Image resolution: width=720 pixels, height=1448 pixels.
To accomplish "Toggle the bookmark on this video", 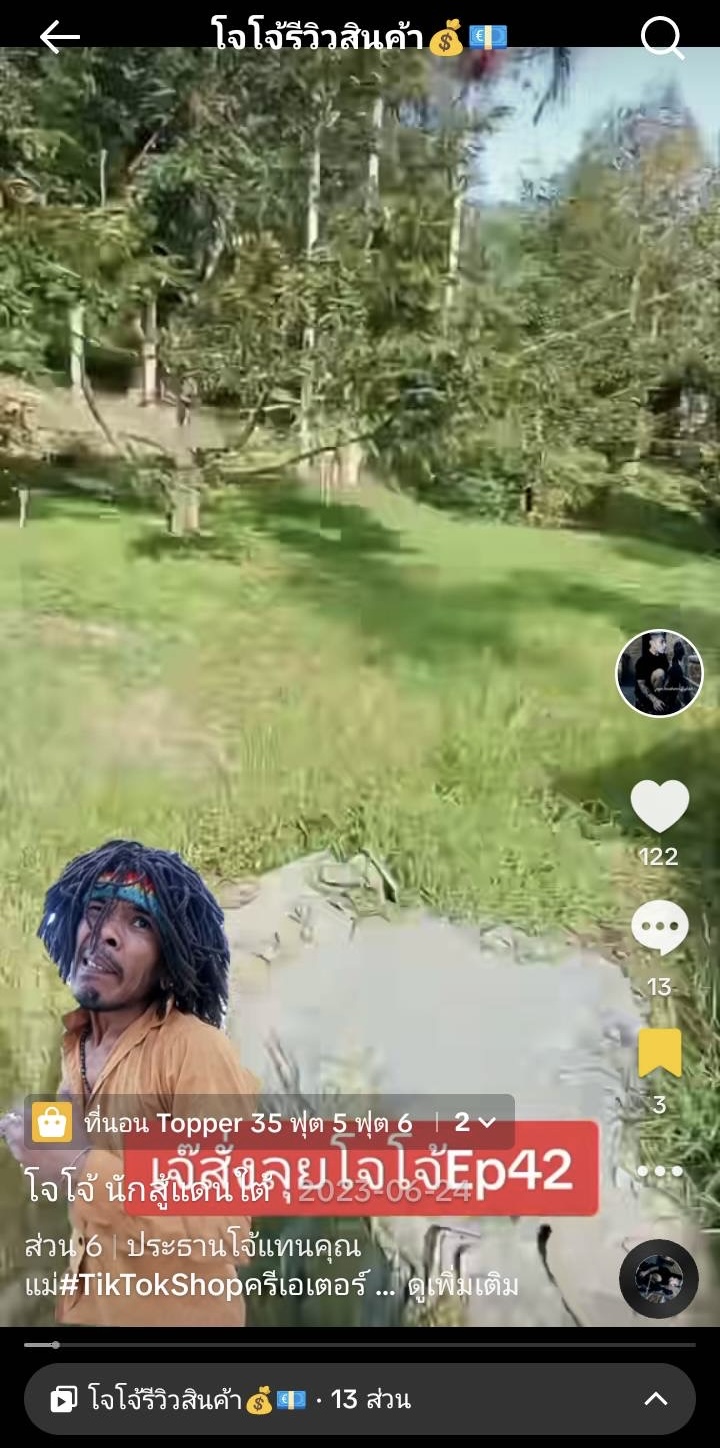I will click(659, 1053).
